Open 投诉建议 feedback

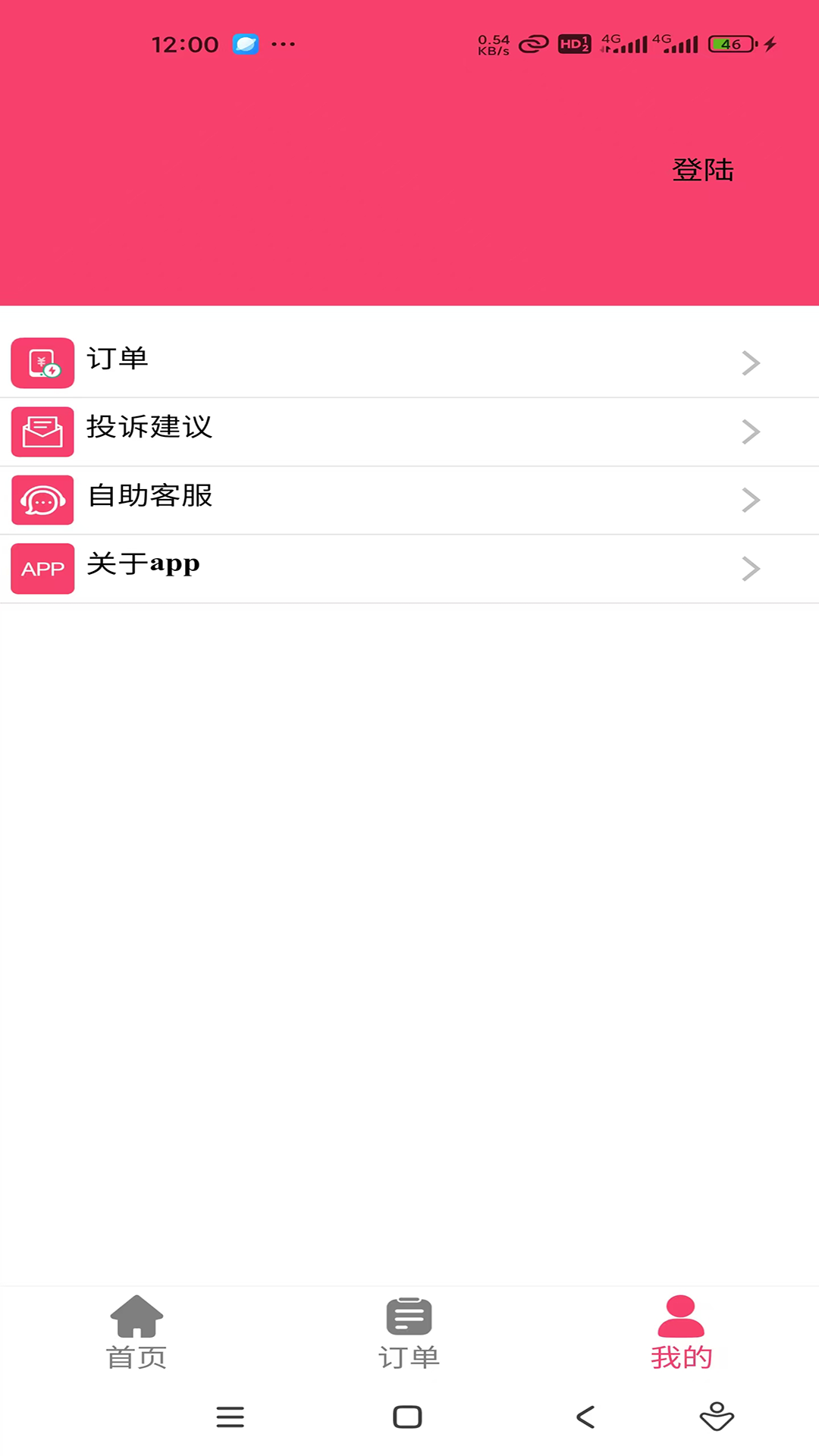click(x=409, y=431)
